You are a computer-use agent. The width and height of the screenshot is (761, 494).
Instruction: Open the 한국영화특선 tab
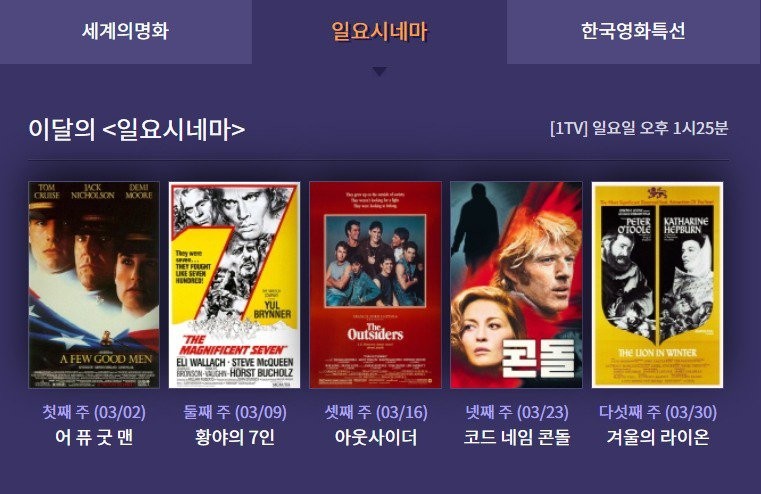[633, 31]
